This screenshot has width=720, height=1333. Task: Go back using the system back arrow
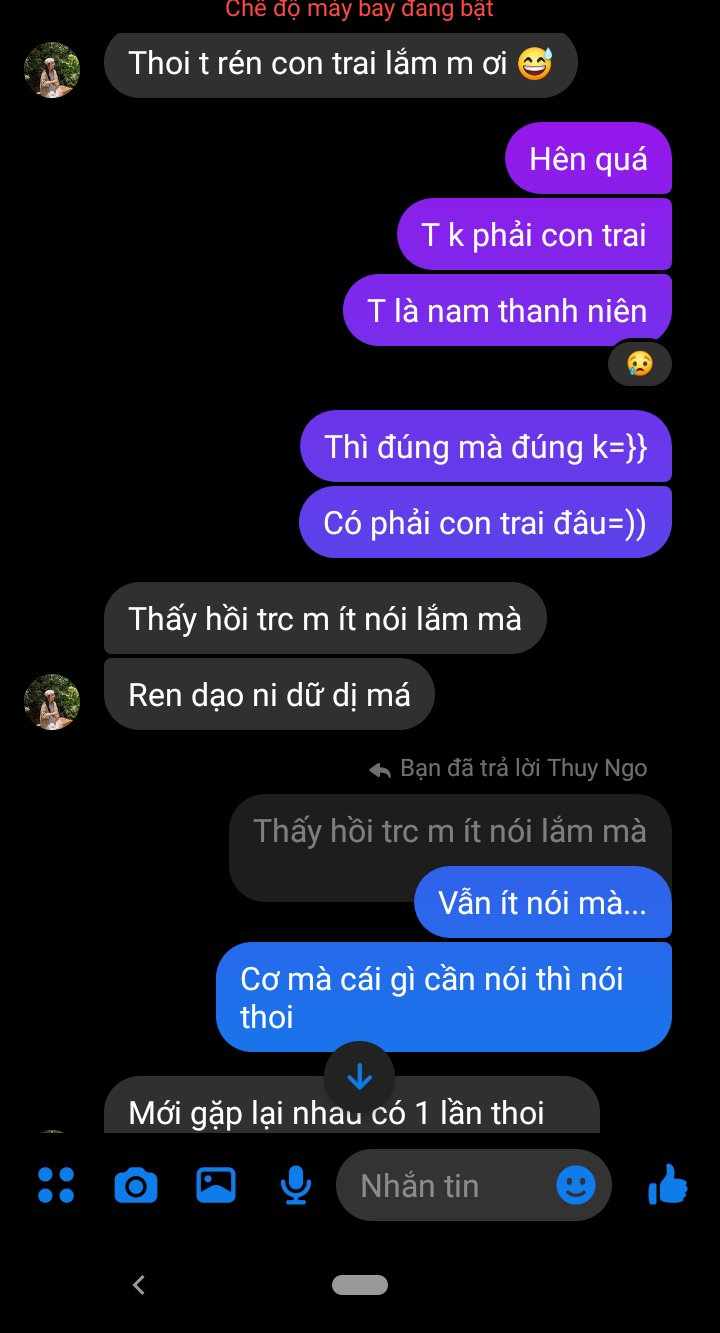pyautogui.click(x=139, y=1285)
